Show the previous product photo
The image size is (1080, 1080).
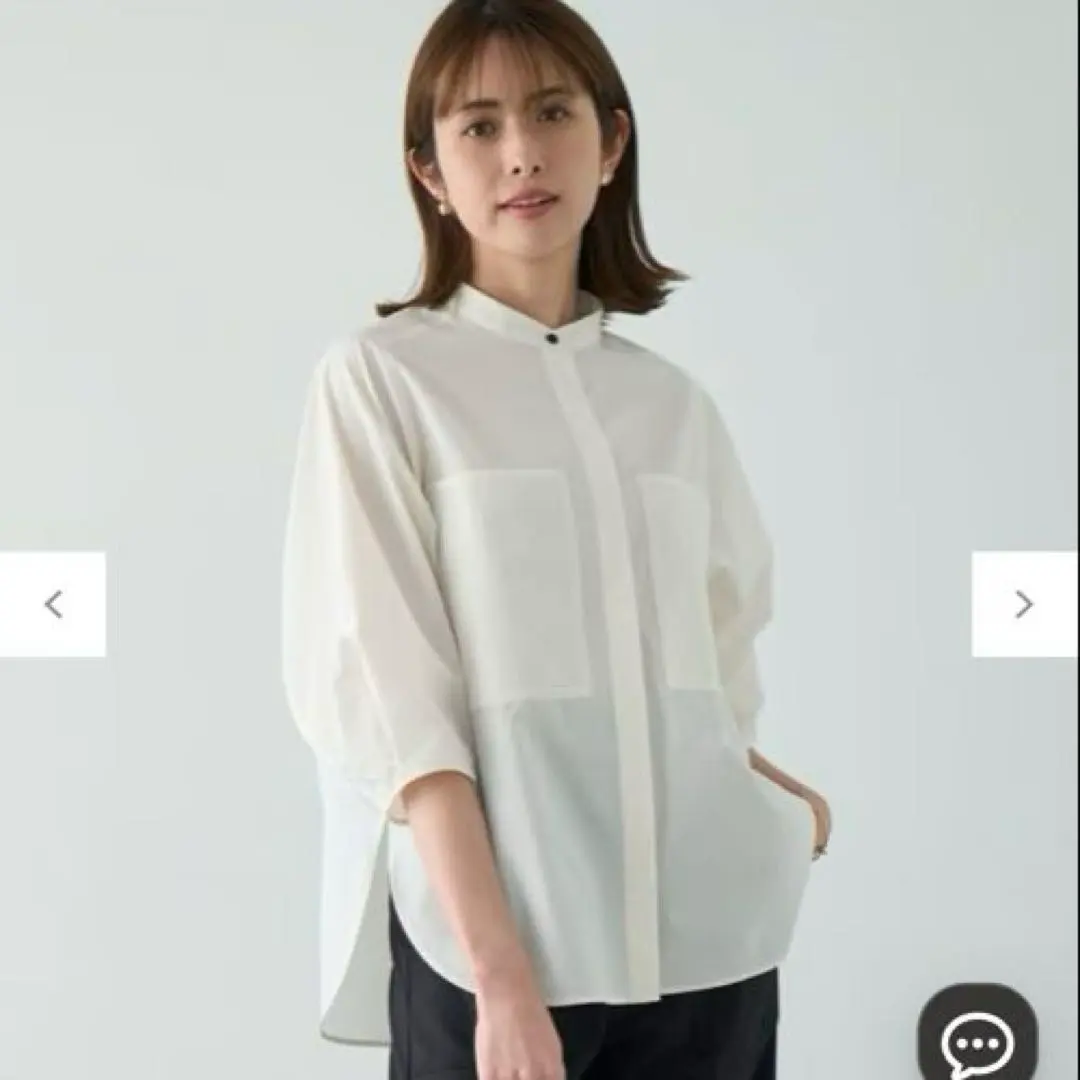click(x=53, y=604)
